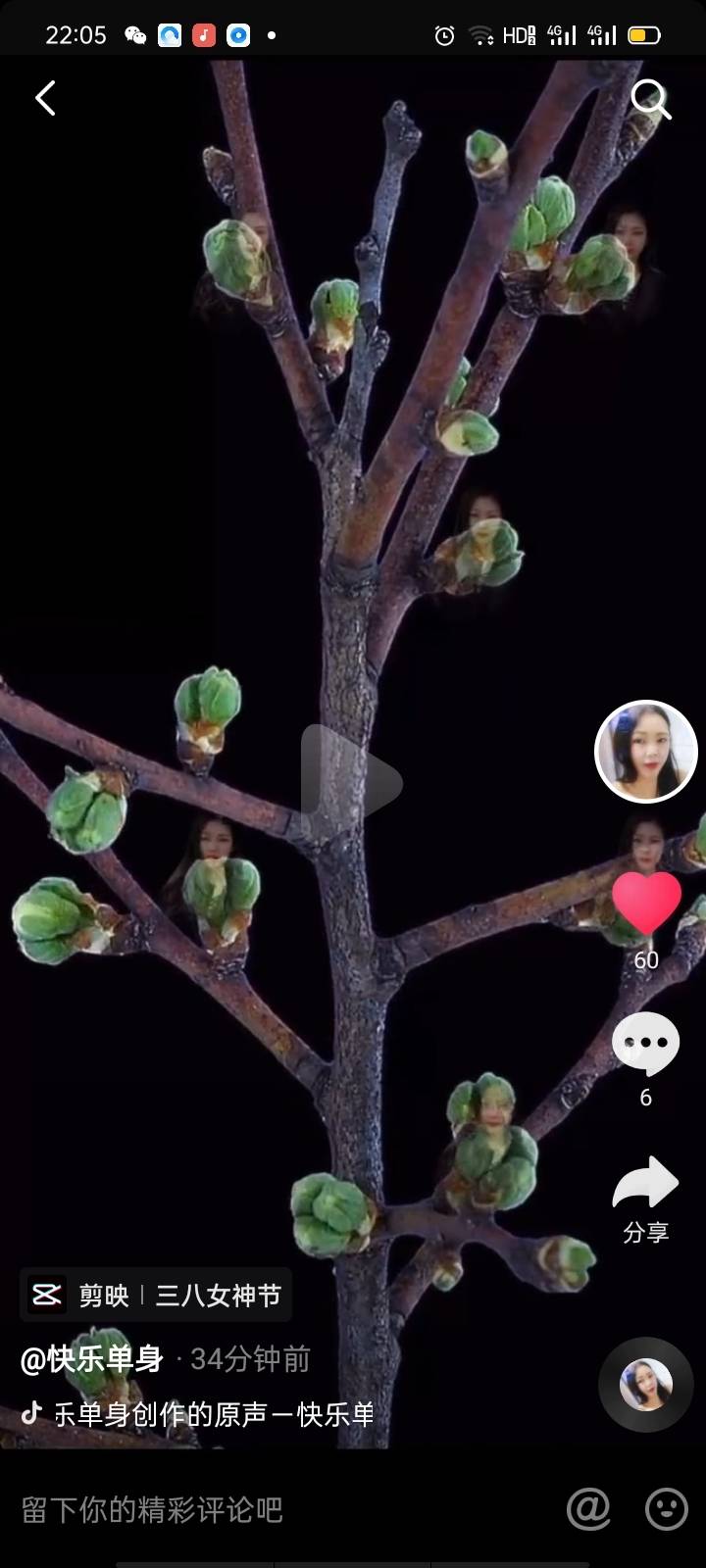Open the @快乐单身 username
The height and width of the screenshot is (1568, 706).
(92, 1359)
